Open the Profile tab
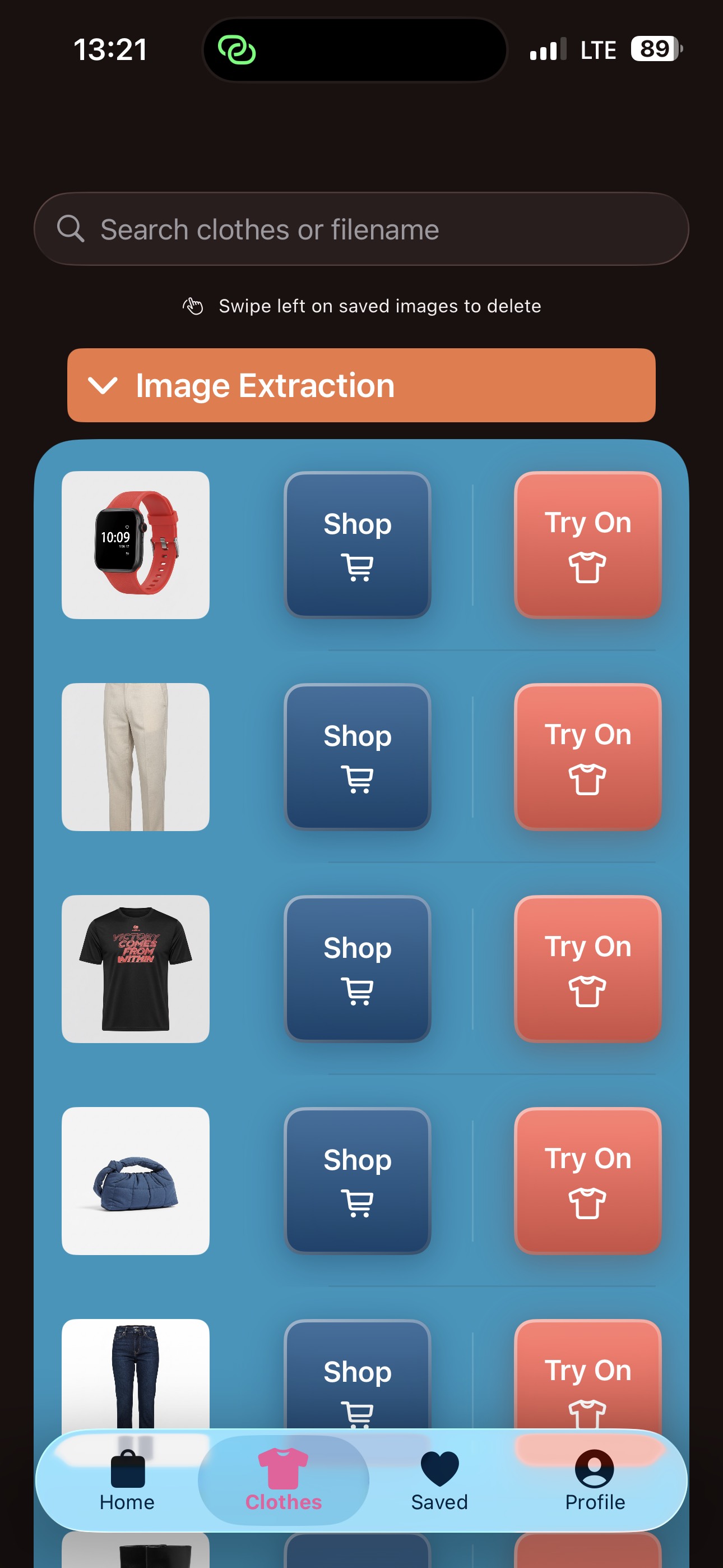Image resolution: width=723 pixels, height=1568 pixels. click(x=595, y=1482)
